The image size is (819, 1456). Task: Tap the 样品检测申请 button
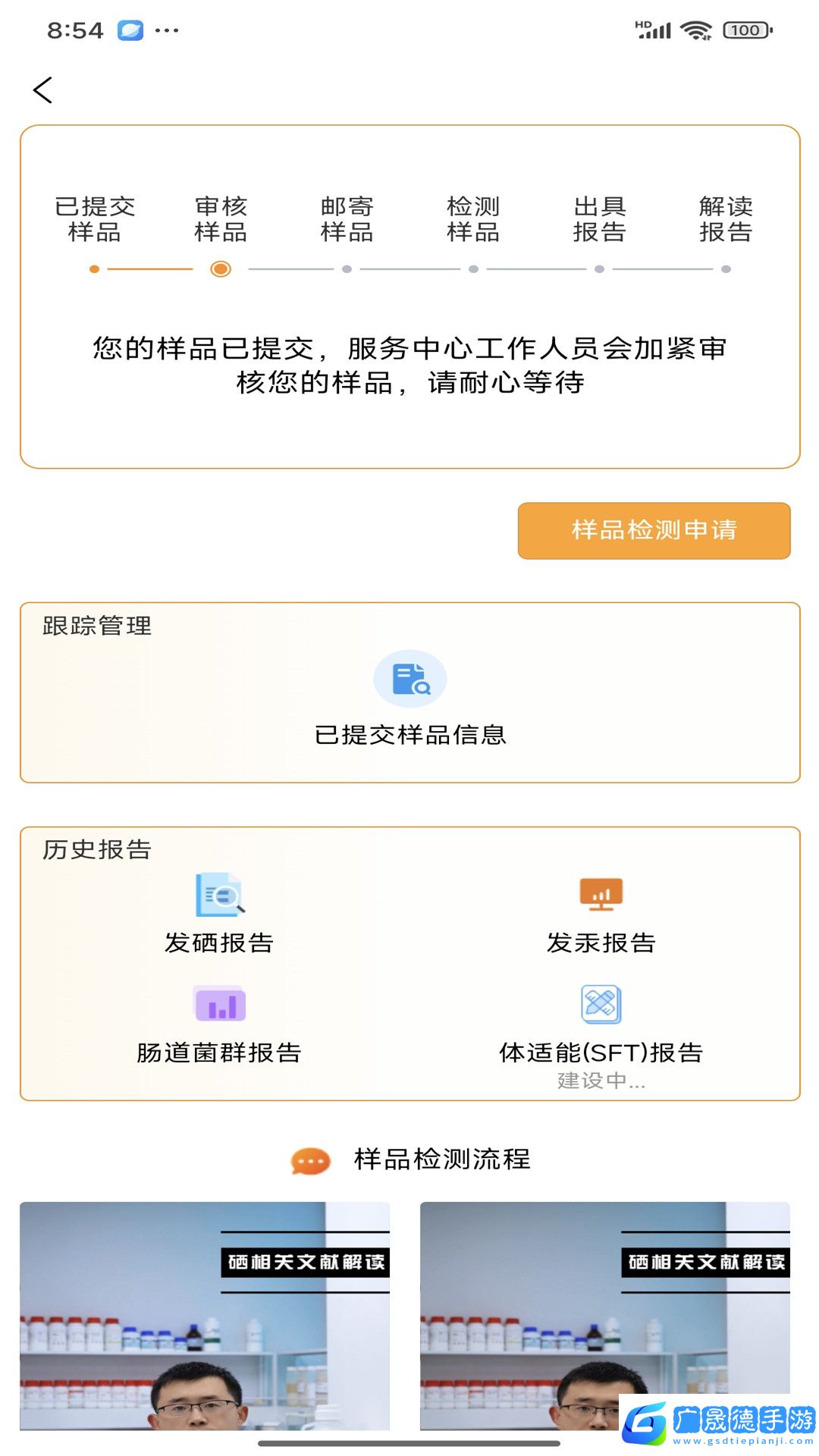click(x=654, y=530)
